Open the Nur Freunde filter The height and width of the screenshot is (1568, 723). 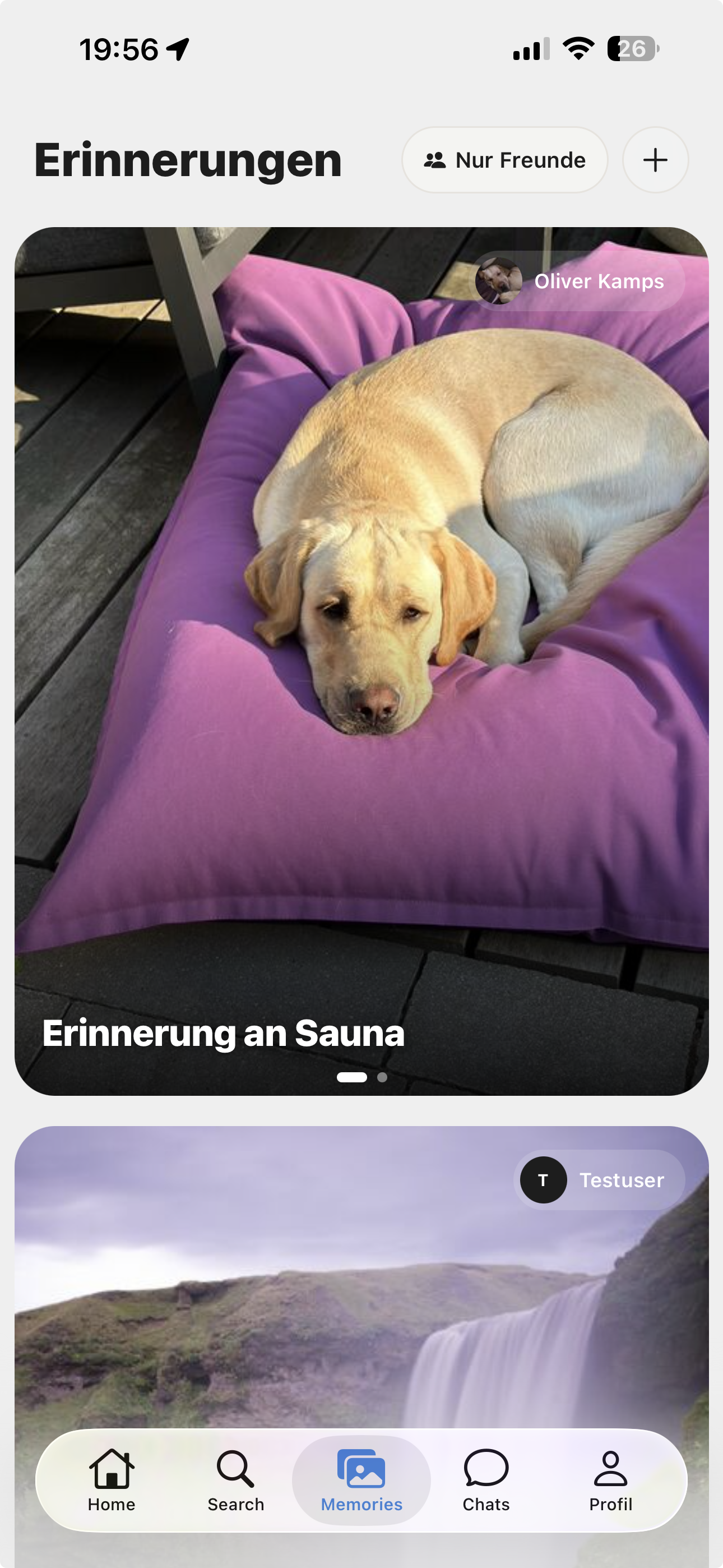pyautogui.click(x=504, y=160)
